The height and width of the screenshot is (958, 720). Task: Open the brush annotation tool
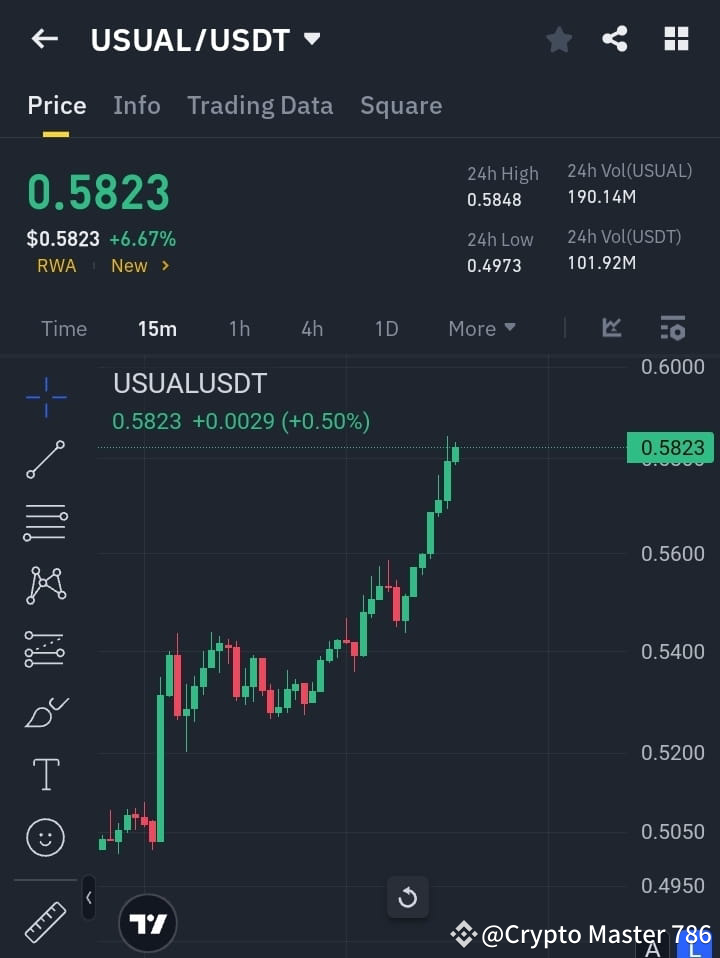[x=45, y=711]
